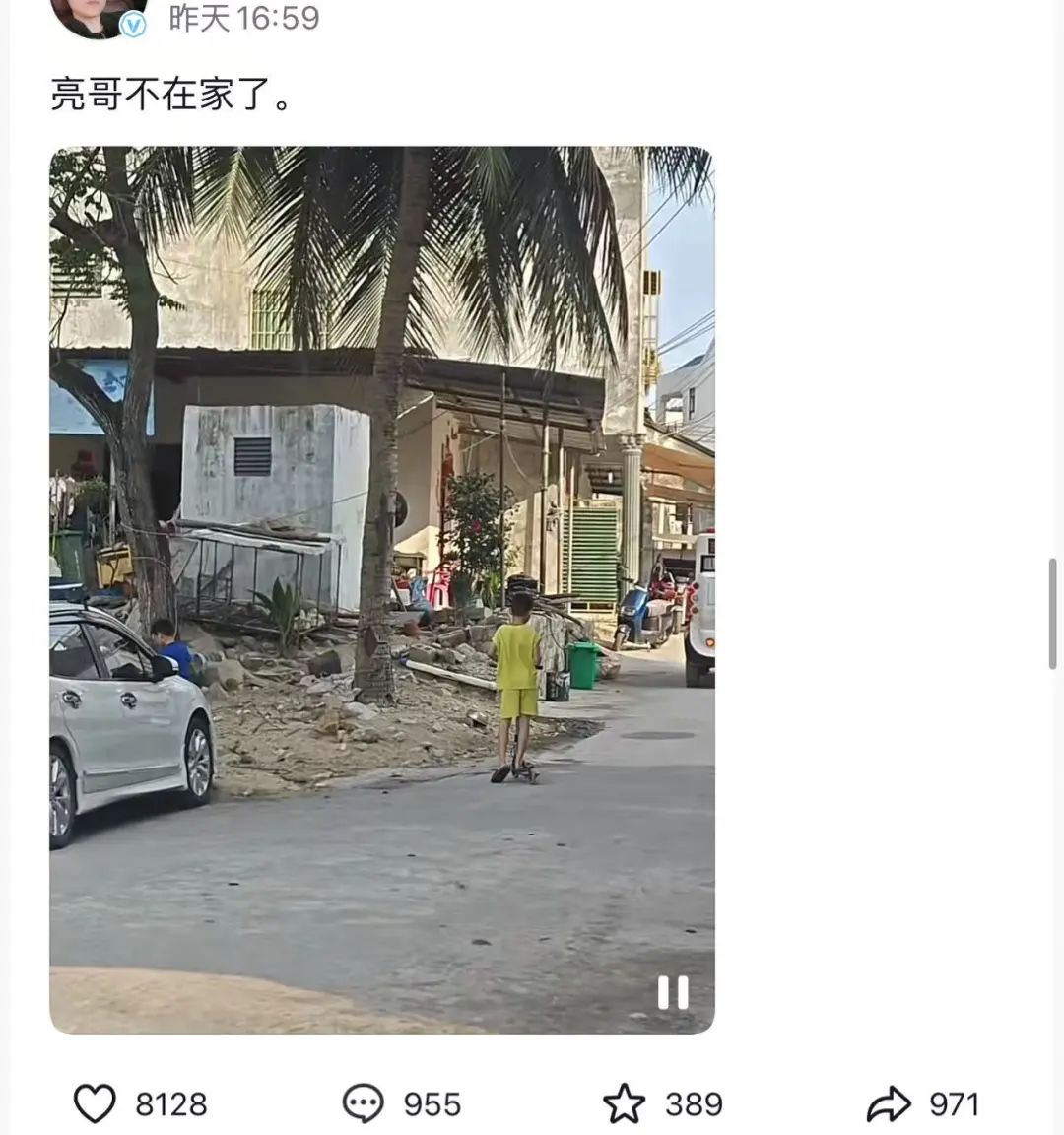Share this post via the arrow
Image resolution: width=1064 pixels, height=1135 pixels.
tap(889, 1103)
